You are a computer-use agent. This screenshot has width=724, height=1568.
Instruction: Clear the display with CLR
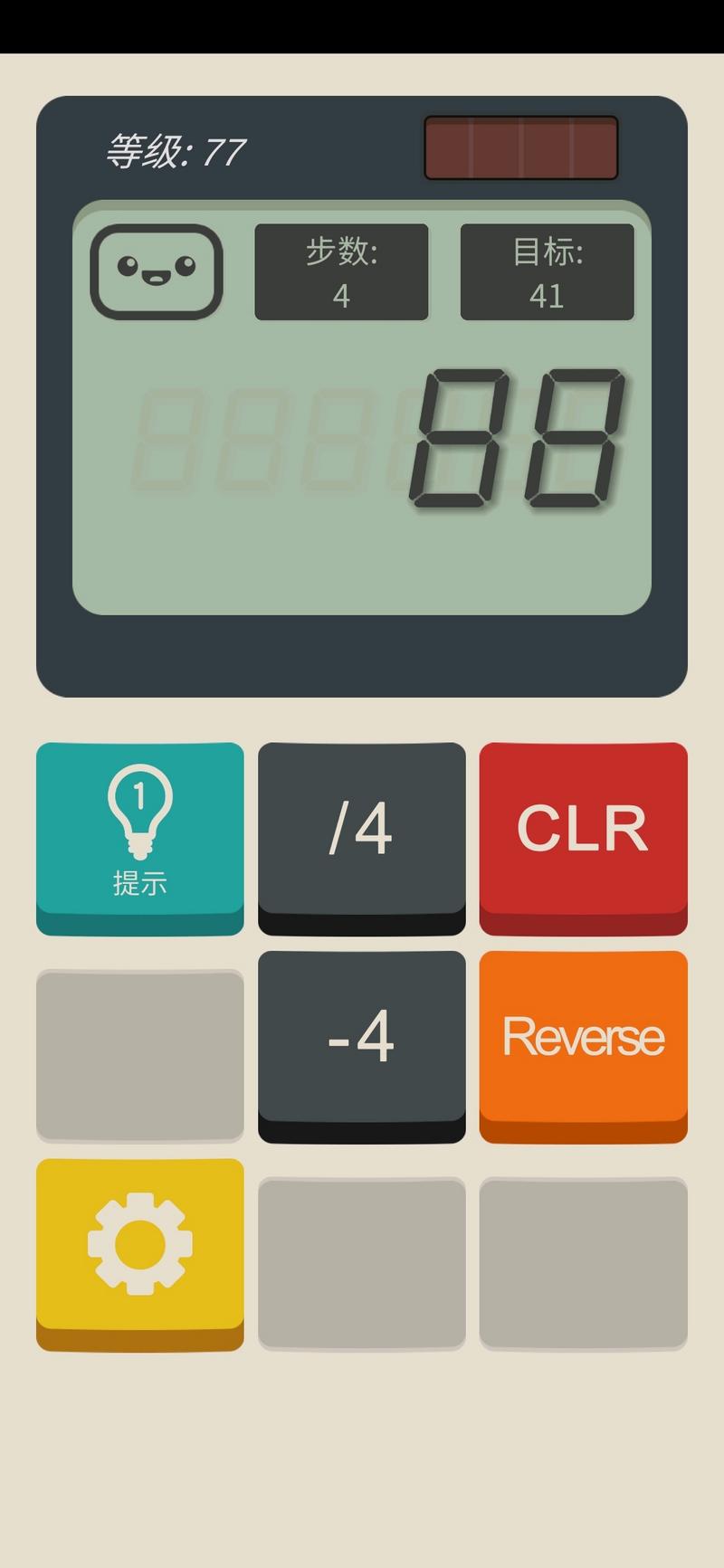point(583,831)
